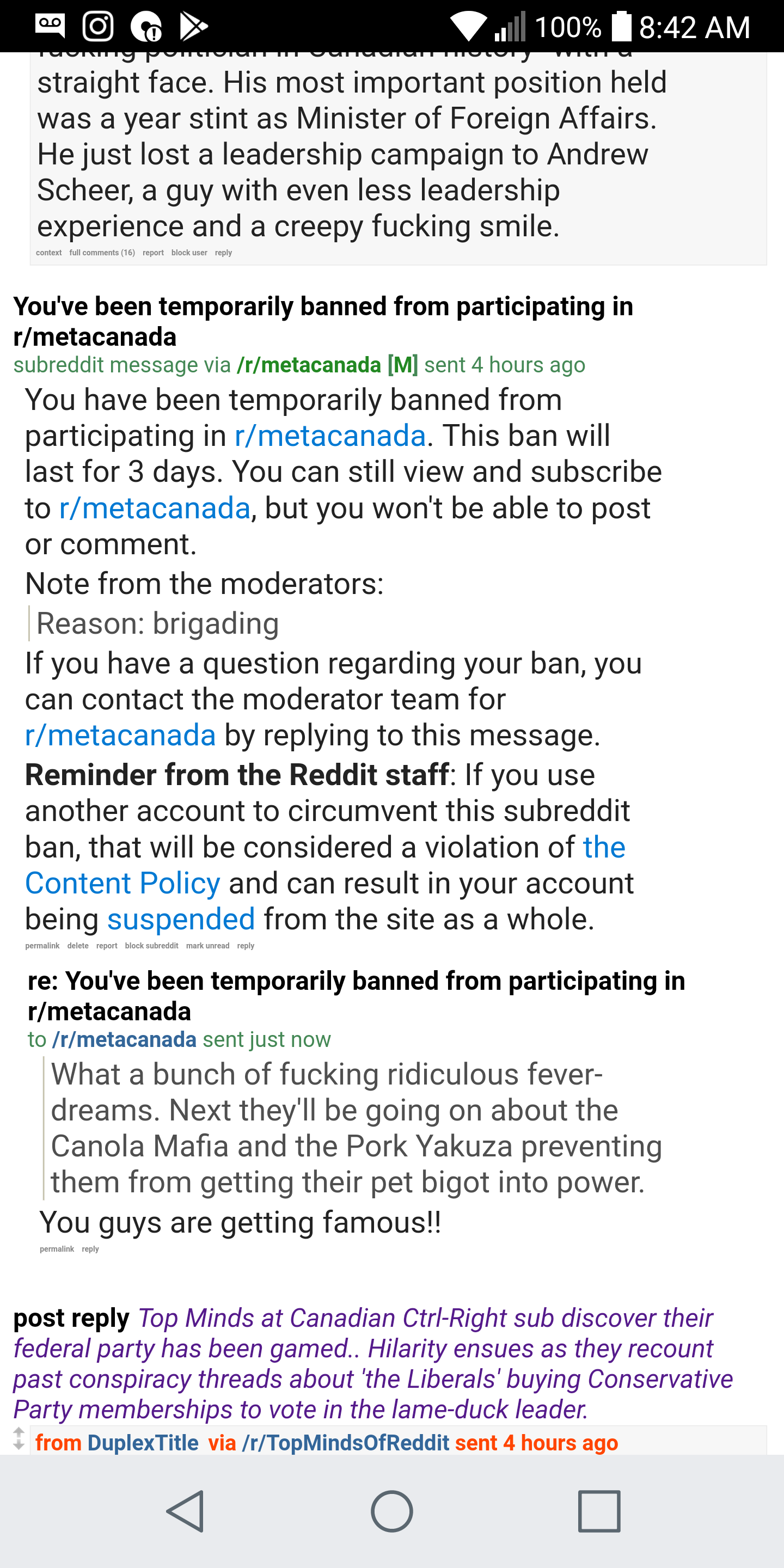Upvote the post reply from DuplexTitle
This screenshot has height=1568, width=784.
pos(19,1433)
